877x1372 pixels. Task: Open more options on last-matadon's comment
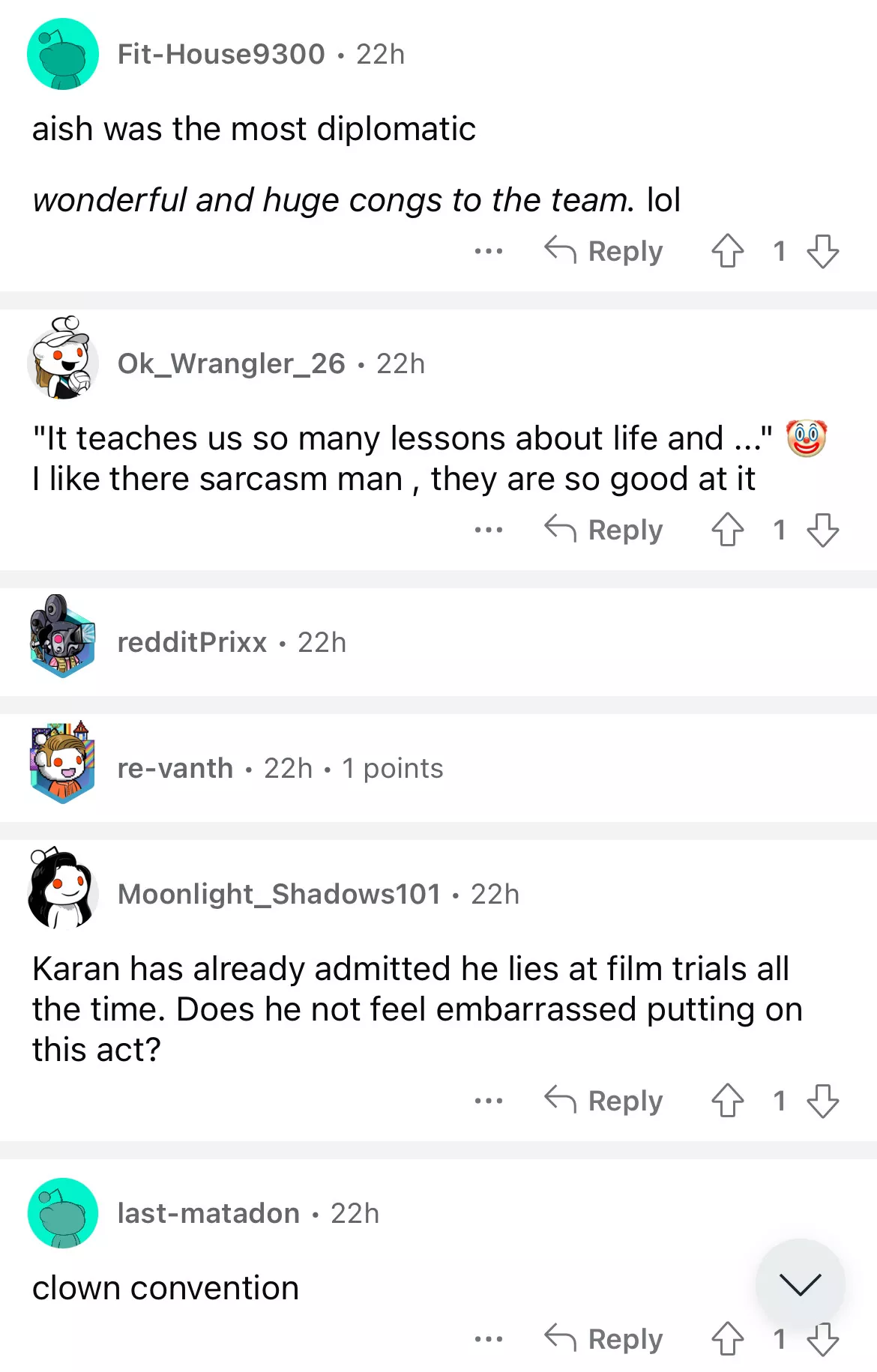tap(489, 1339)
